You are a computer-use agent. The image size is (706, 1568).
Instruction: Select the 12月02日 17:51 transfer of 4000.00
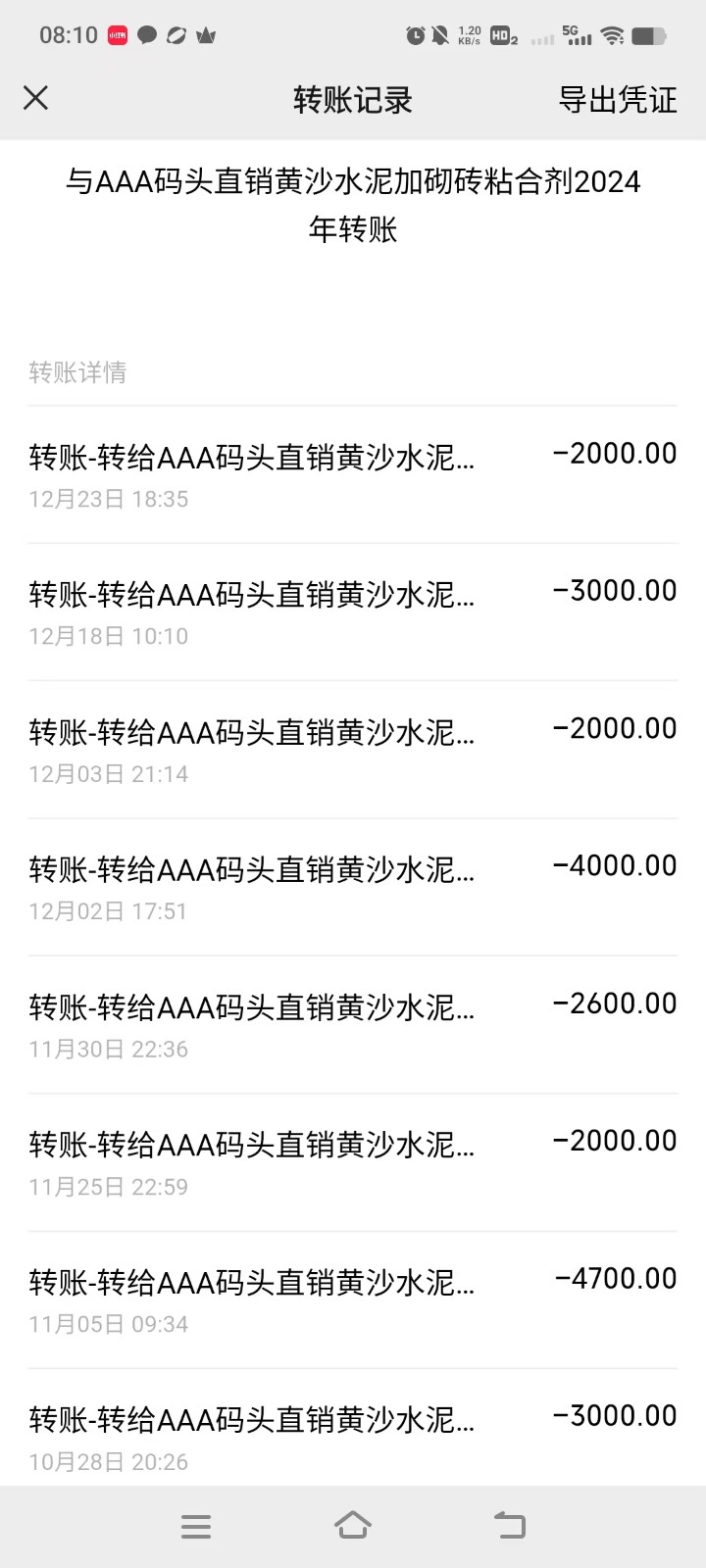[353, 888]
